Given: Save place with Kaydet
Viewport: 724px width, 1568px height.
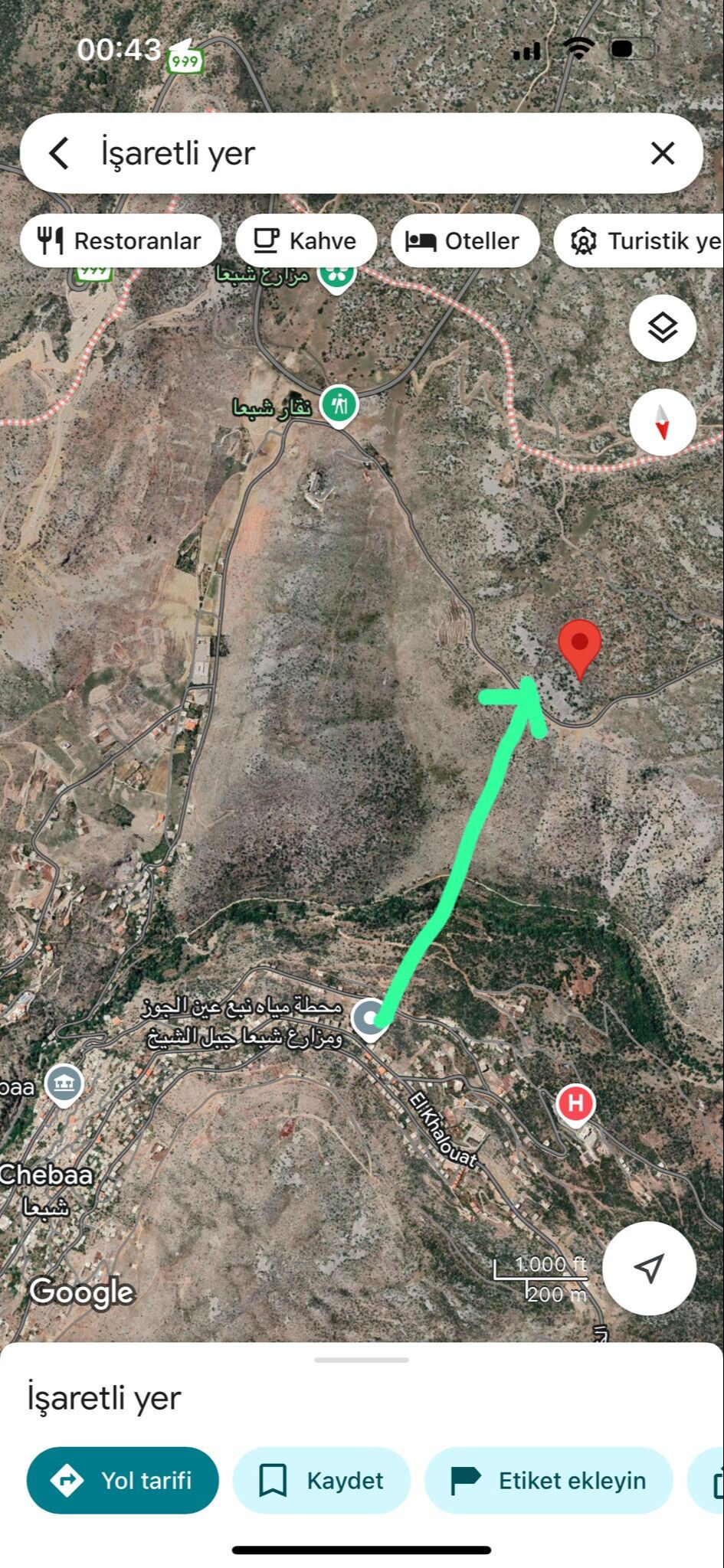Looking at the screenshot, I should coord(322,1480).
